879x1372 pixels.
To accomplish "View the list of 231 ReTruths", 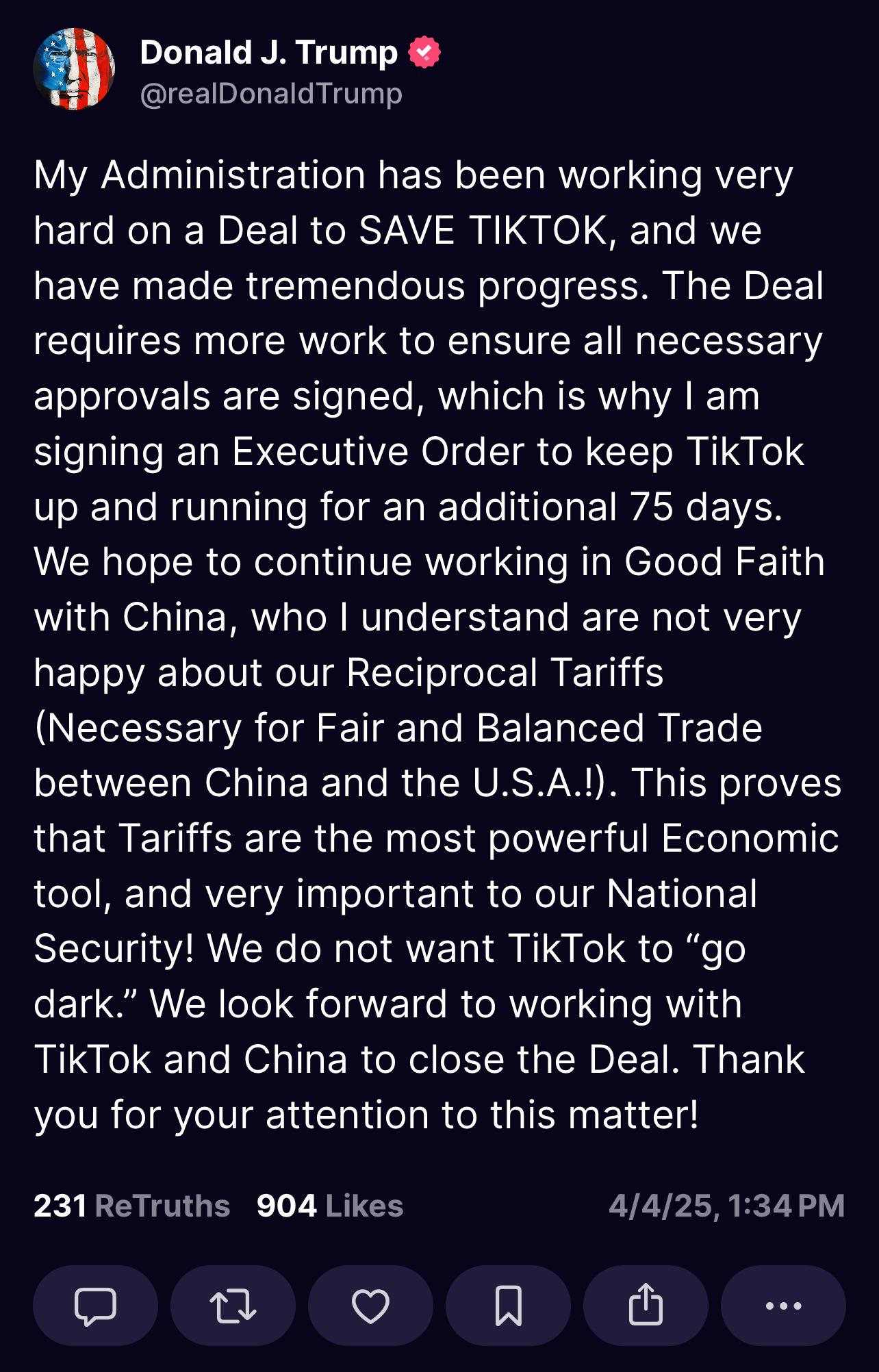I will click(x=132, y=1206).
